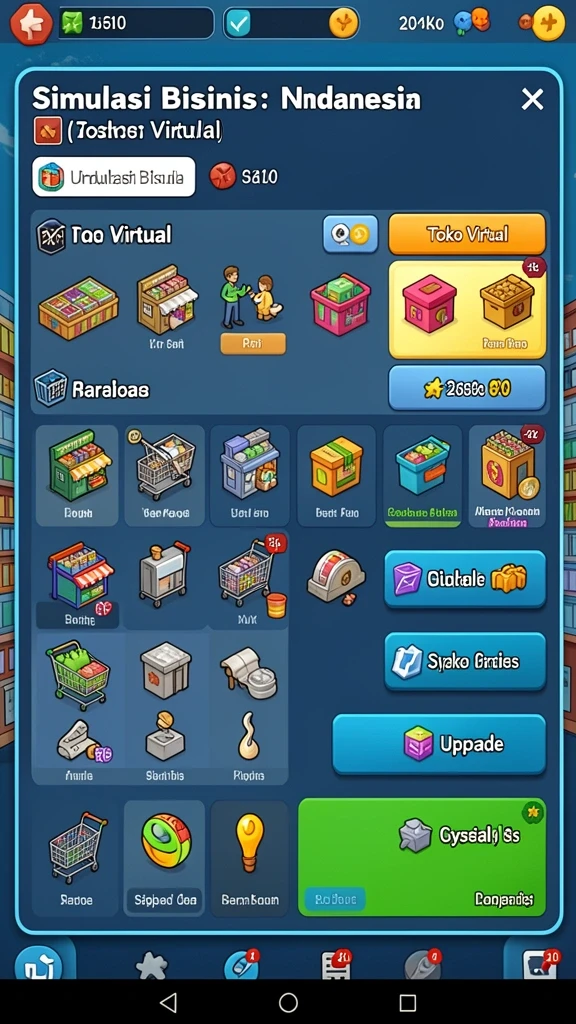Screen dimensions: 576x1024
Task: Tap the red back arrow button
Action: coord(31,24)
